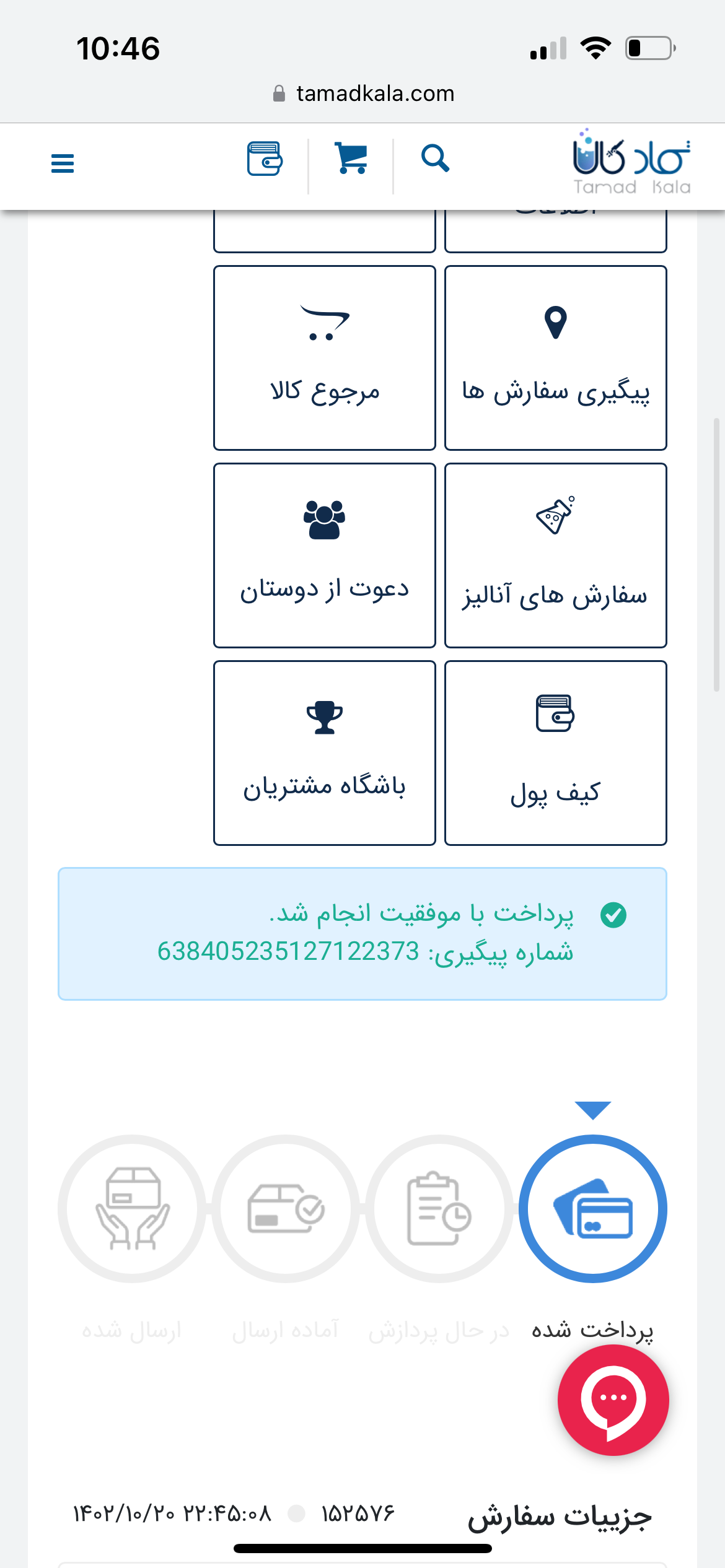The image size is (725, 1568).
Task: Open کیف پول tile
Action: [555, 753]
